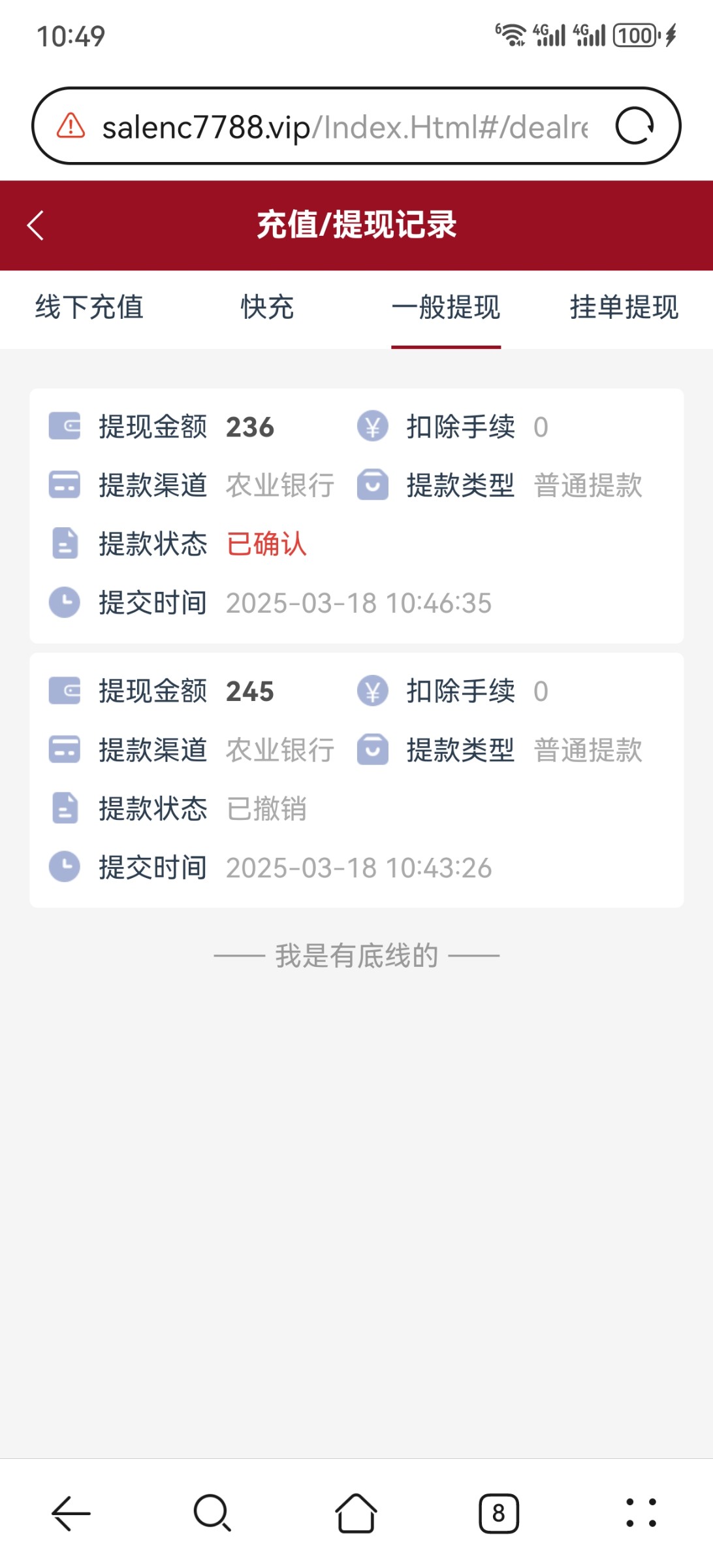Tap browser back arrow at bottom
713x1568 pixels.
pos(71,1513)
